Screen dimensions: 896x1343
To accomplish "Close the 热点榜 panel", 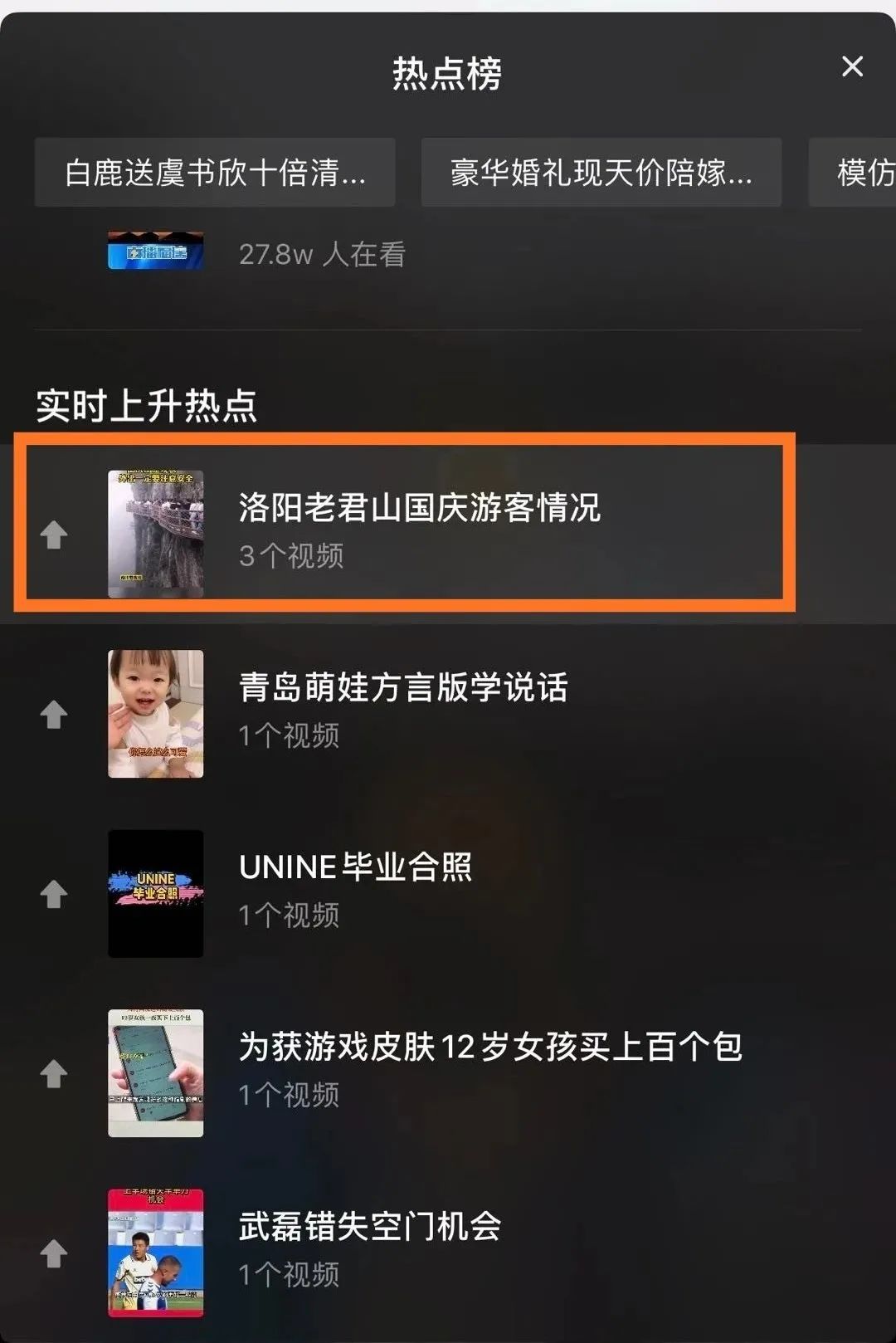I will (x=852, y=66).
